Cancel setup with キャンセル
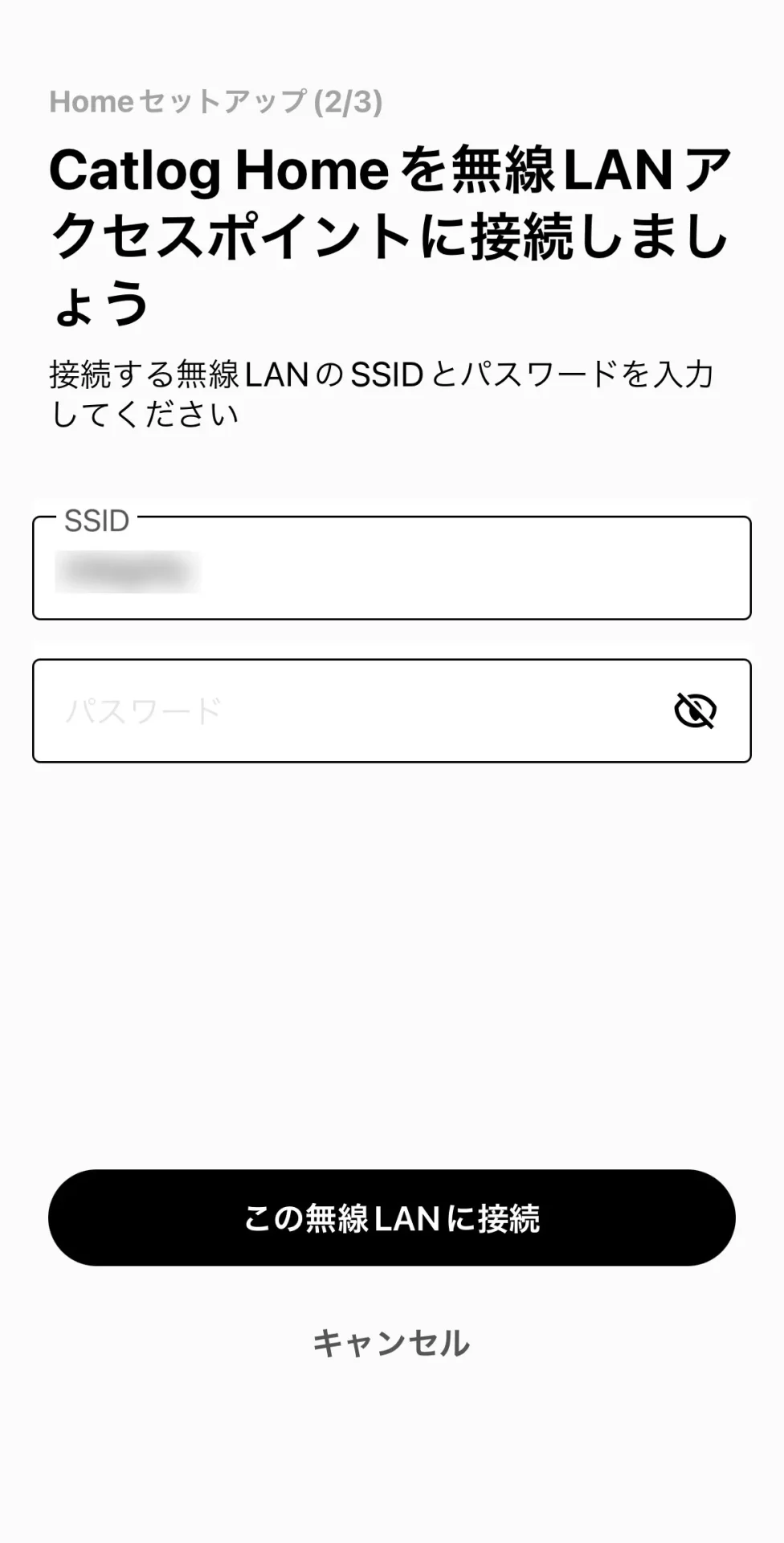The width and height of the screenshot is (784, 1543). coord(391,1344)
